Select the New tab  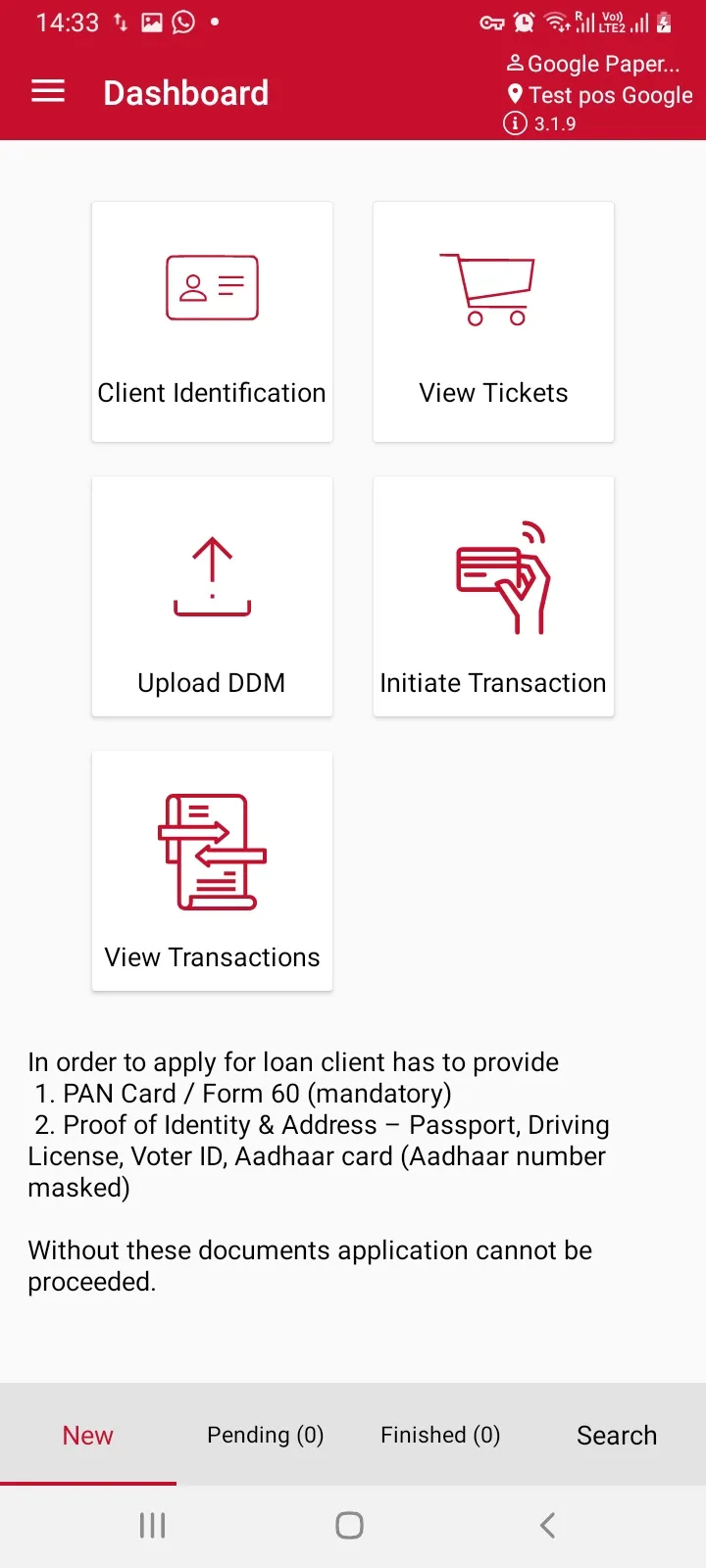[x=87, y=1435]
